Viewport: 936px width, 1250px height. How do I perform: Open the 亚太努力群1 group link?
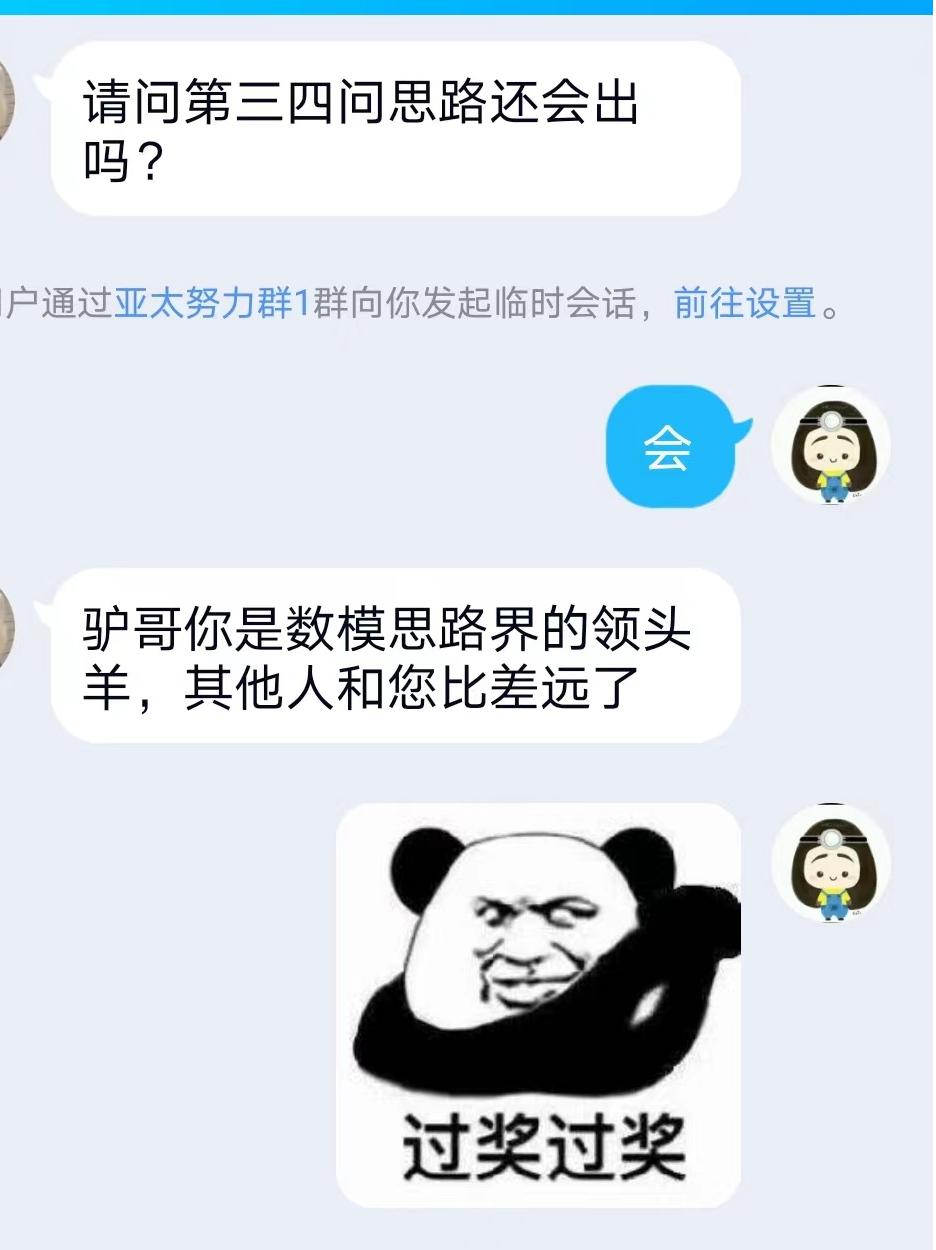[212, 302]
